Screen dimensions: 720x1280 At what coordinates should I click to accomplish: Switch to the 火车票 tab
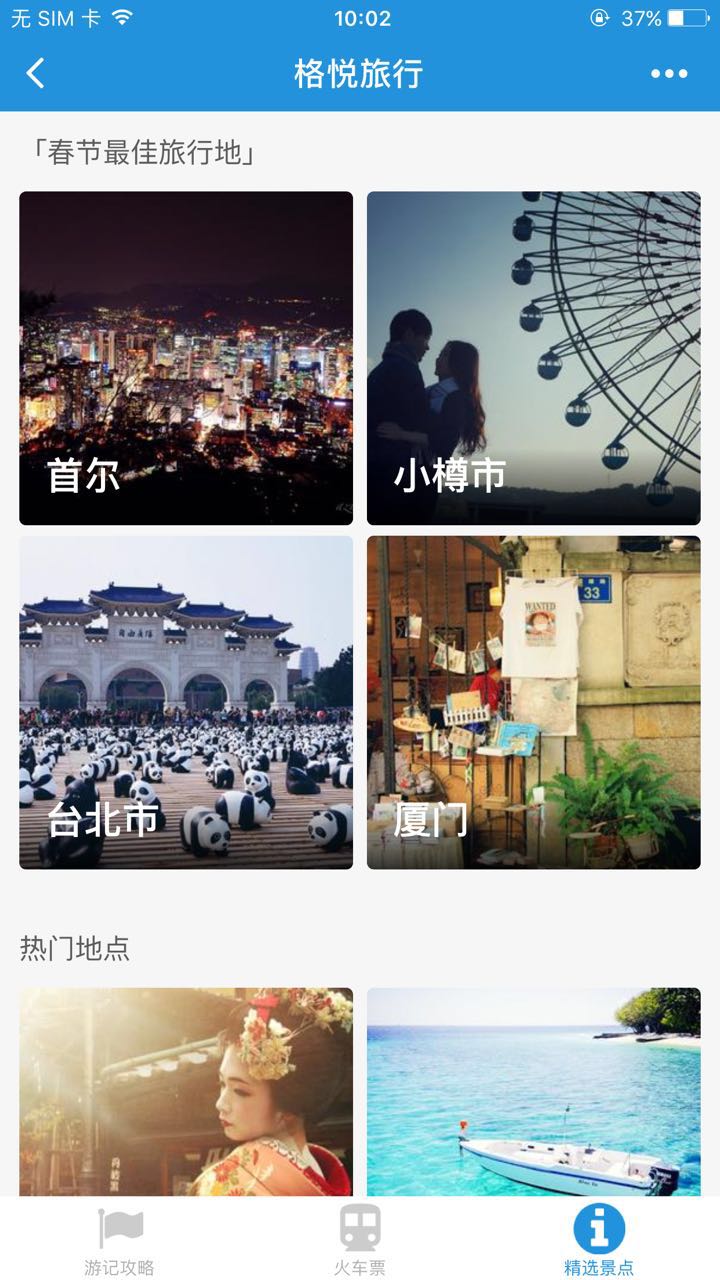(x=360, y=1240)
